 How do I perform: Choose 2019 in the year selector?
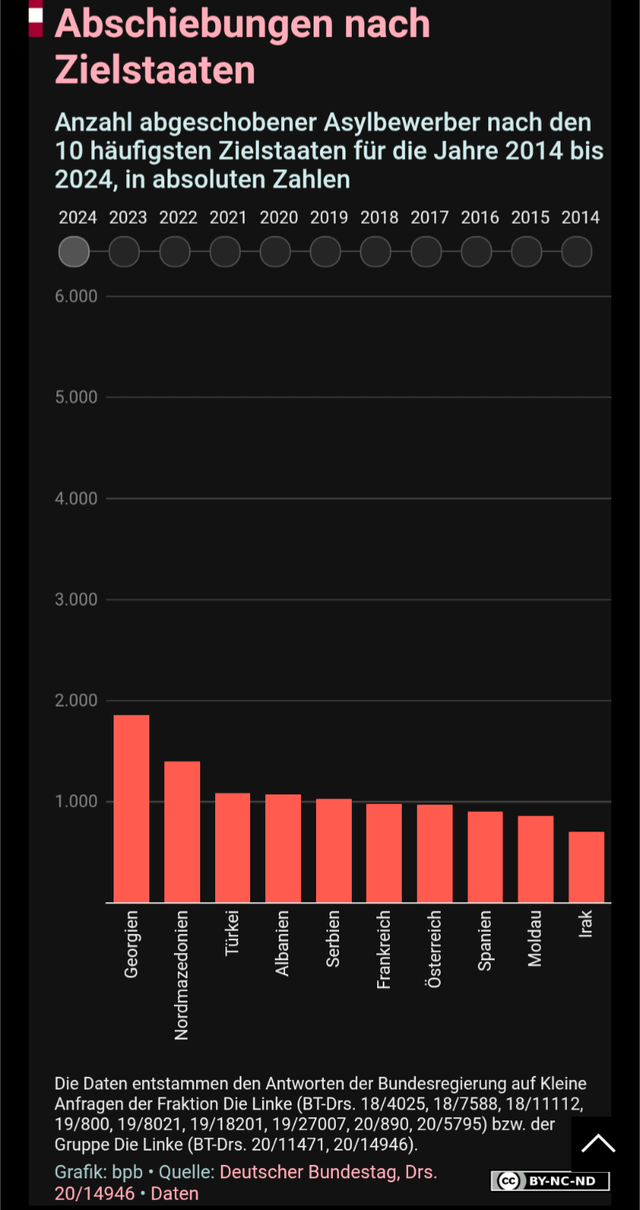(326, 251)
